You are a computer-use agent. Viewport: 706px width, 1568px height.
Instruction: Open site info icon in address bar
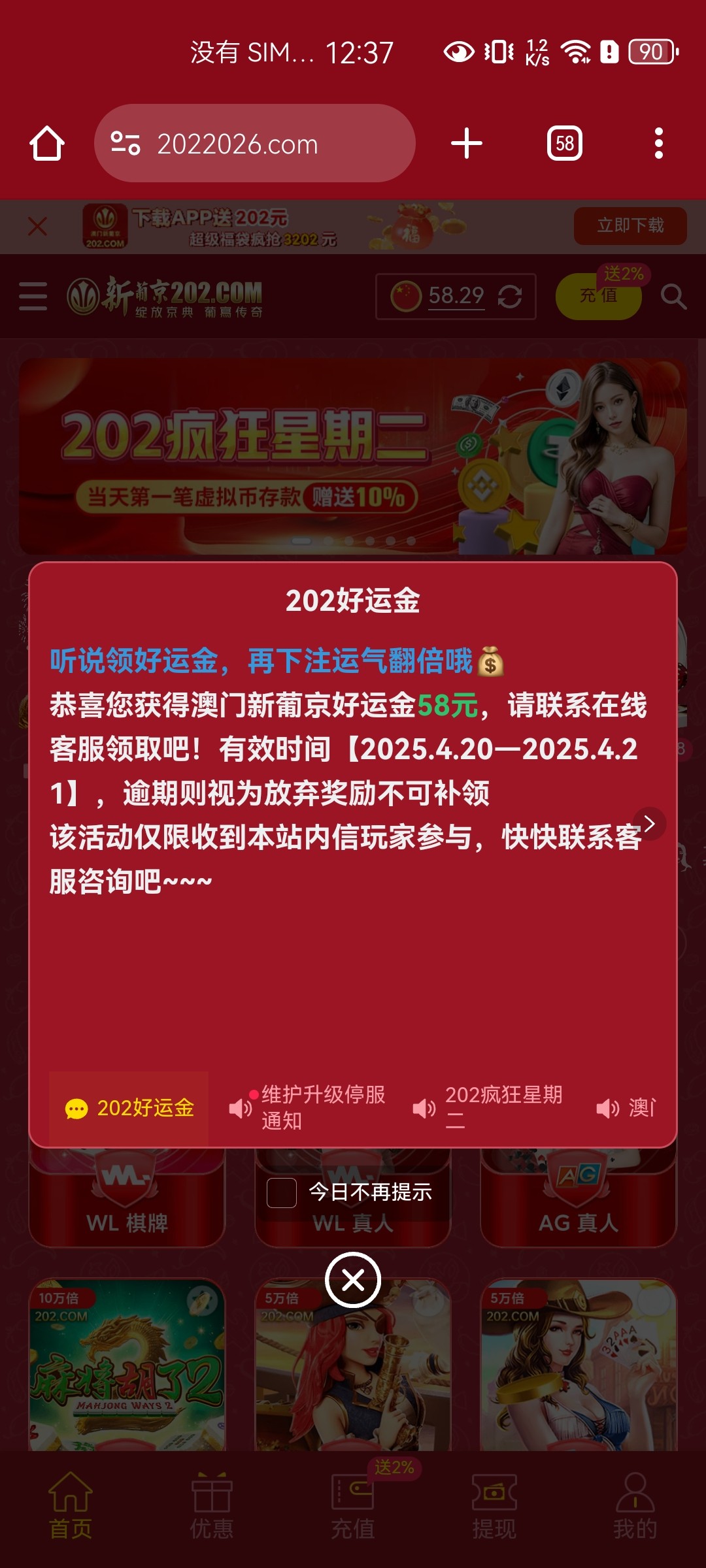click(x=125, y=143)
